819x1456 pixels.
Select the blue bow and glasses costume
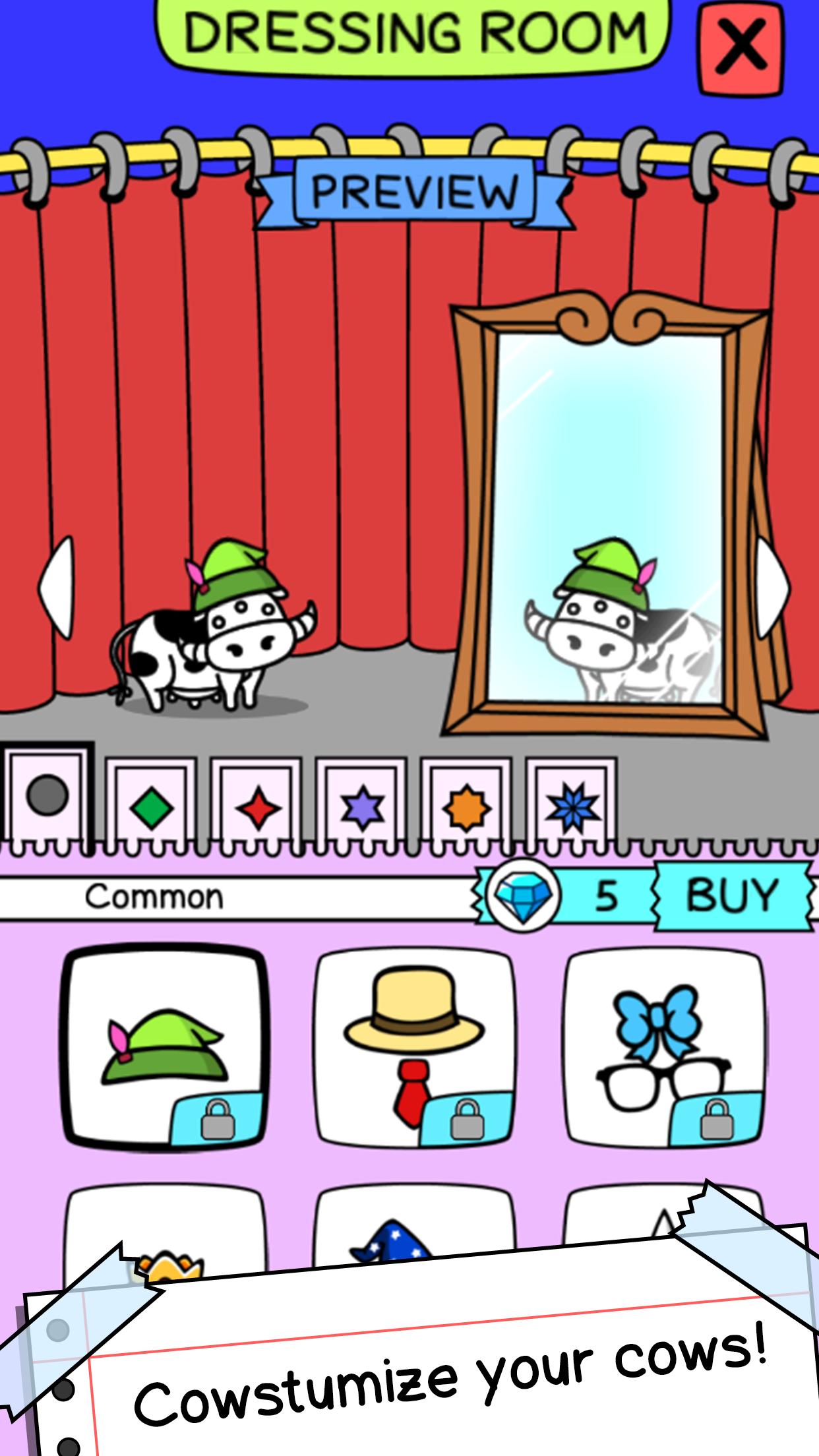(x=663, y=1048)
